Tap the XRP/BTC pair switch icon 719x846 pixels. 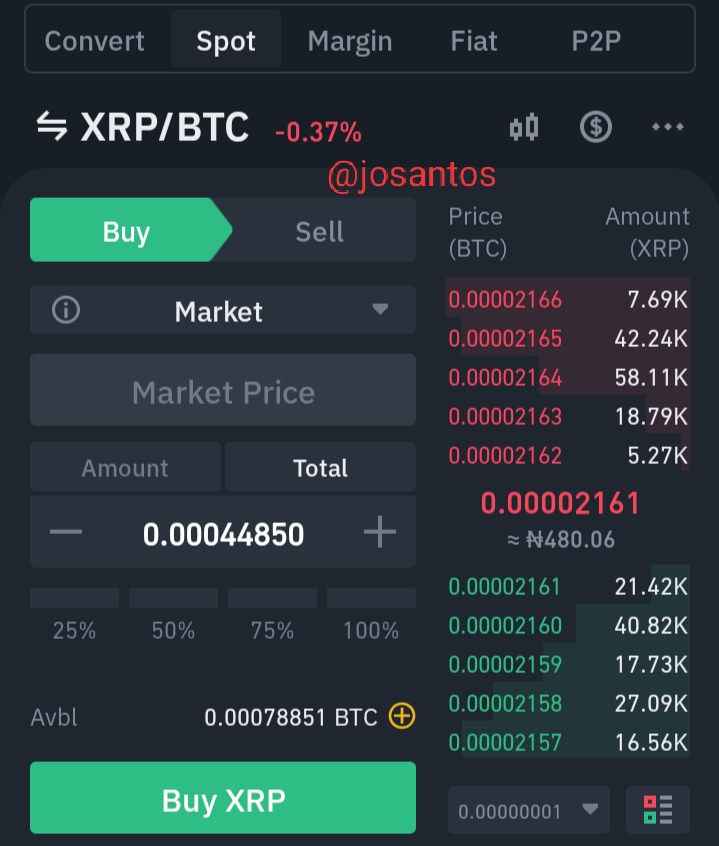(x=52, y=126)
